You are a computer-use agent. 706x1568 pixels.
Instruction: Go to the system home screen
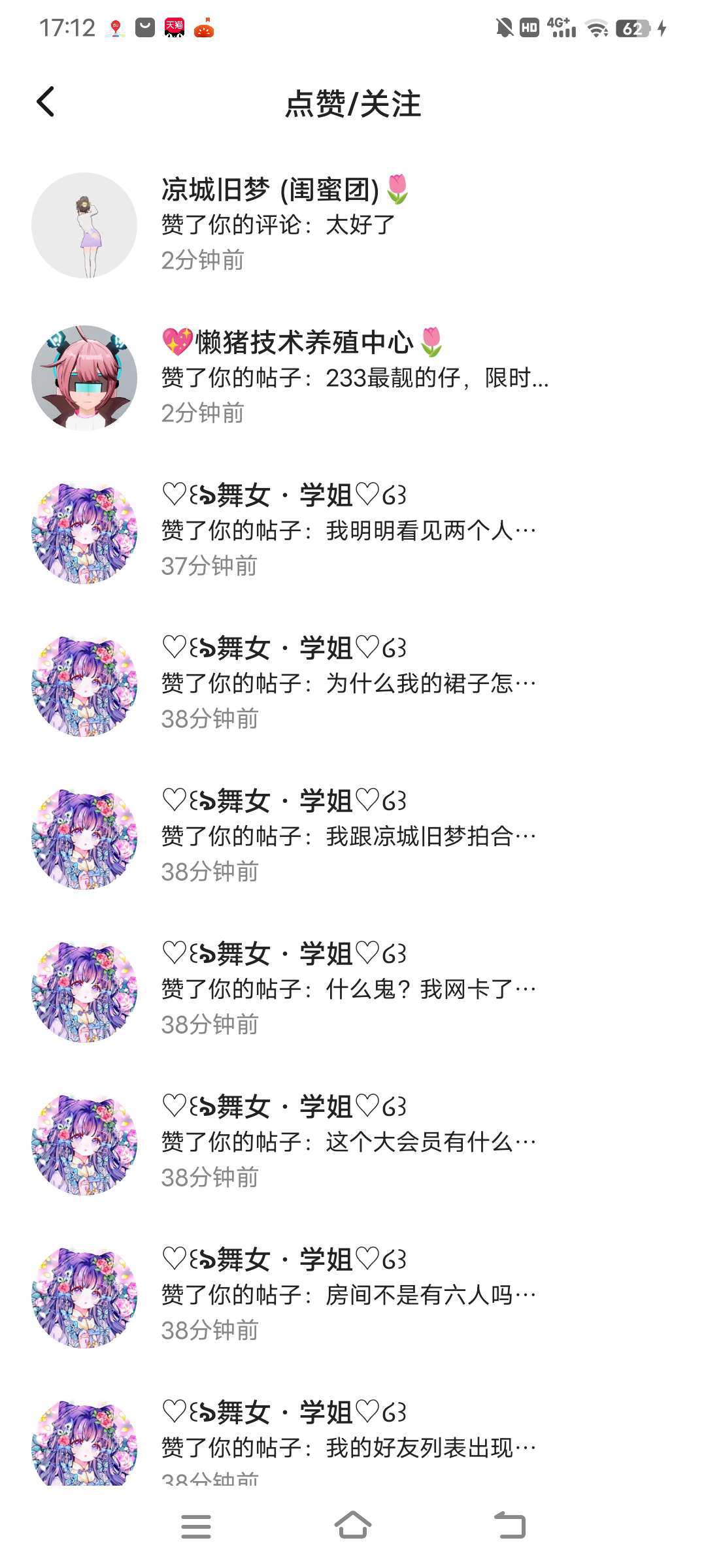[x=353, y=1526]
